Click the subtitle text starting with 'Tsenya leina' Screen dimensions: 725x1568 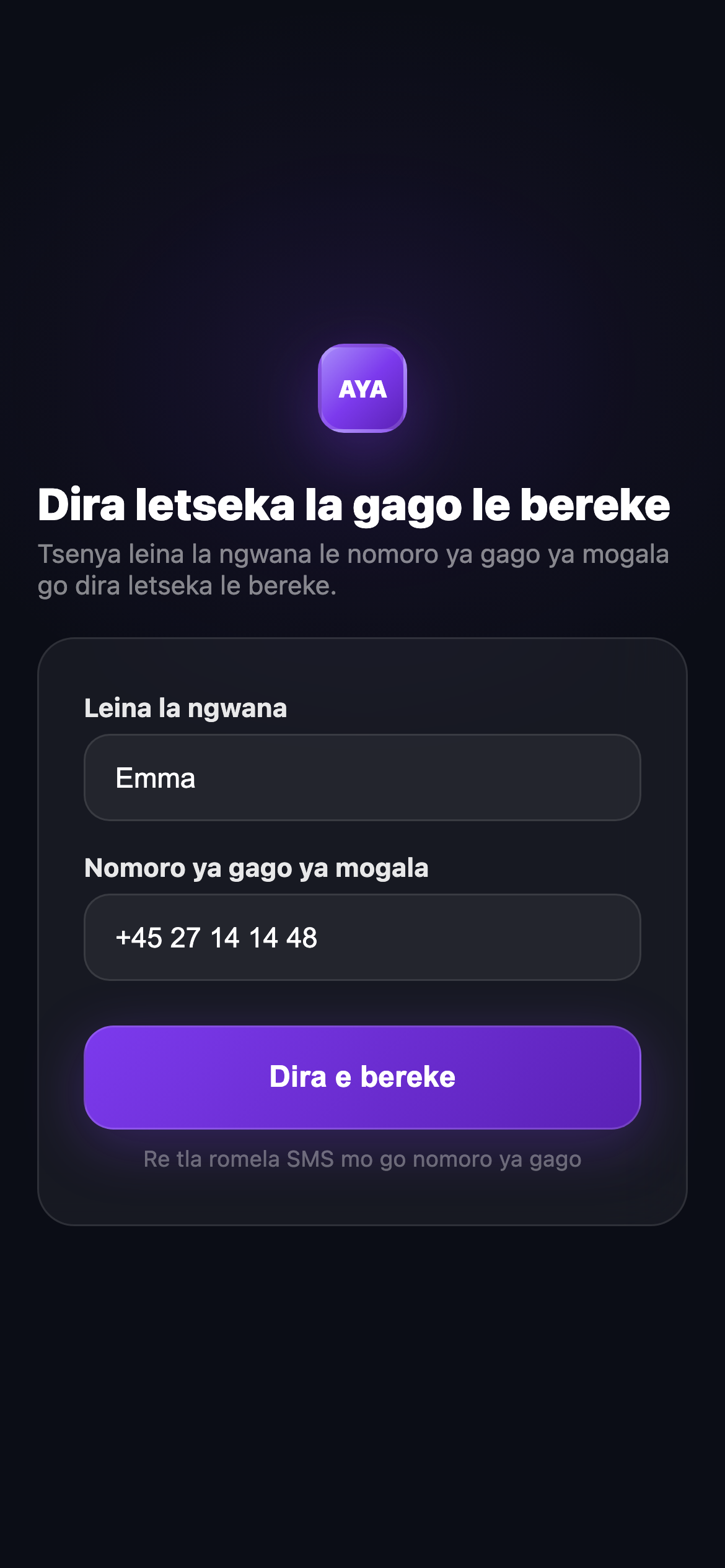point(356,570)
